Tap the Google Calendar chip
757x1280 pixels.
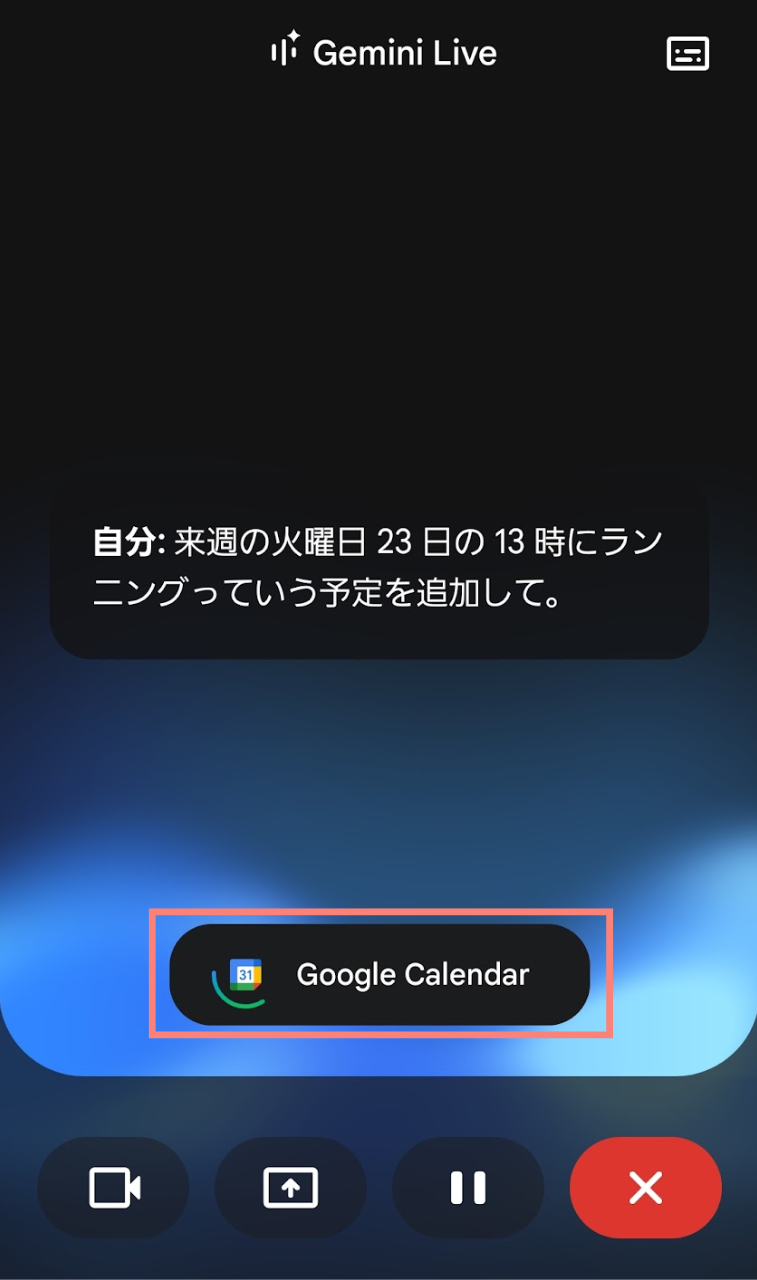pos(380,974)
